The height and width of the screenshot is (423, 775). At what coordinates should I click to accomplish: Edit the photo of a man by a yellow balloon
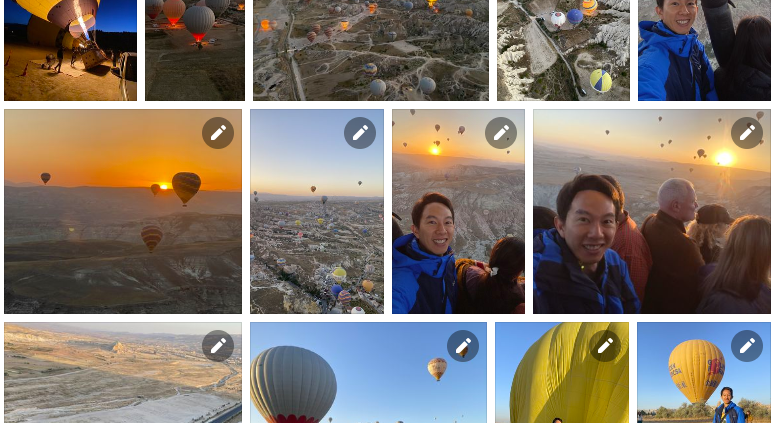pos(747,346)
